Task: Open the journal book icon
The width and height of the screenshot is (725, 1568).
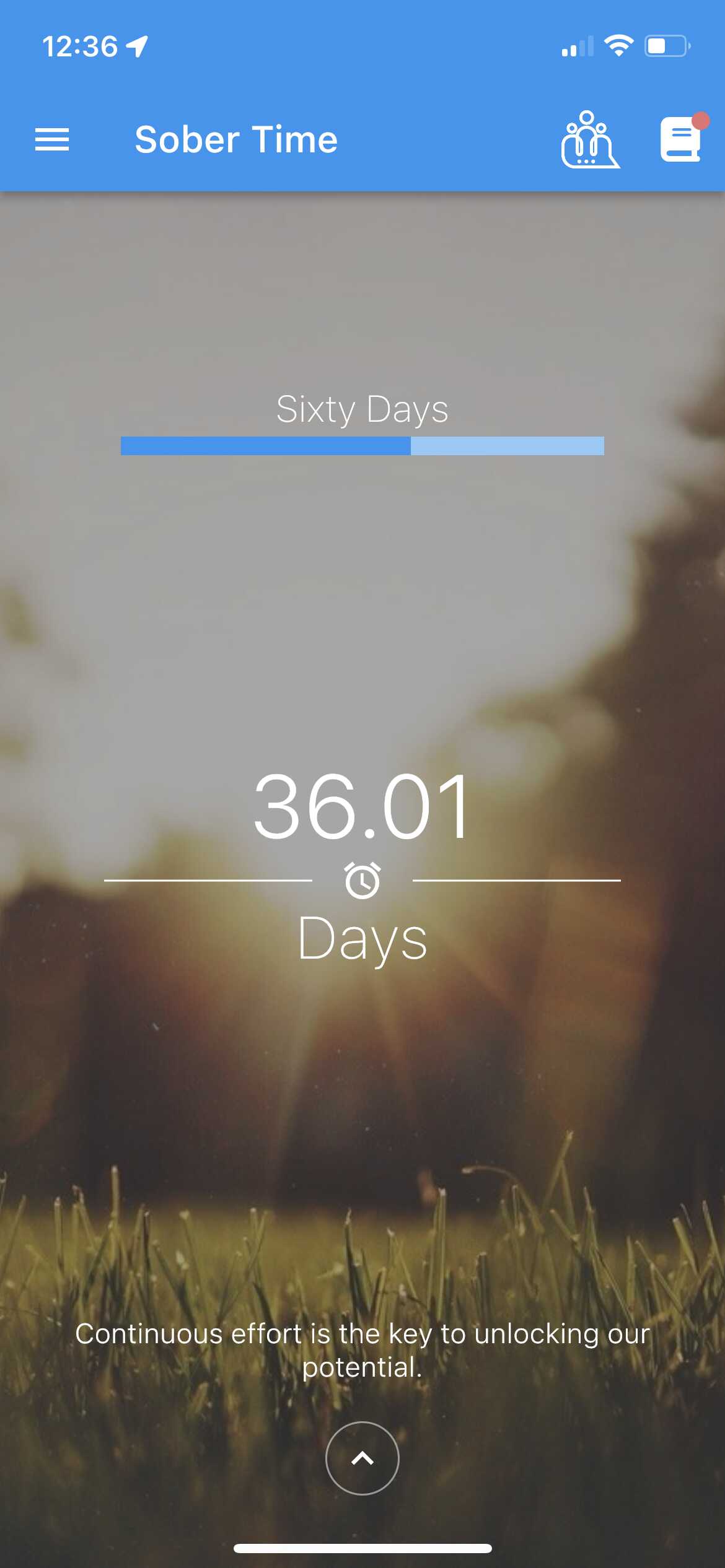Action: point(682,139)
